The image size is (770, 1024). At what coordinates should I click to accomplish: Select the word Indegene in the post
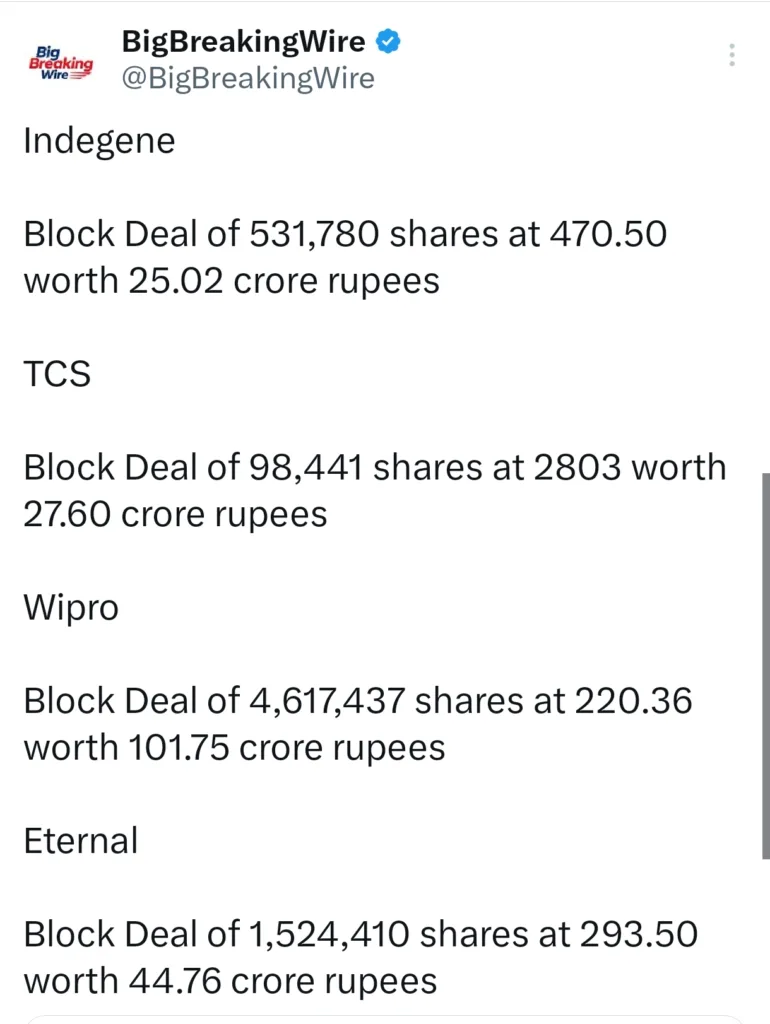coord(99,141)
